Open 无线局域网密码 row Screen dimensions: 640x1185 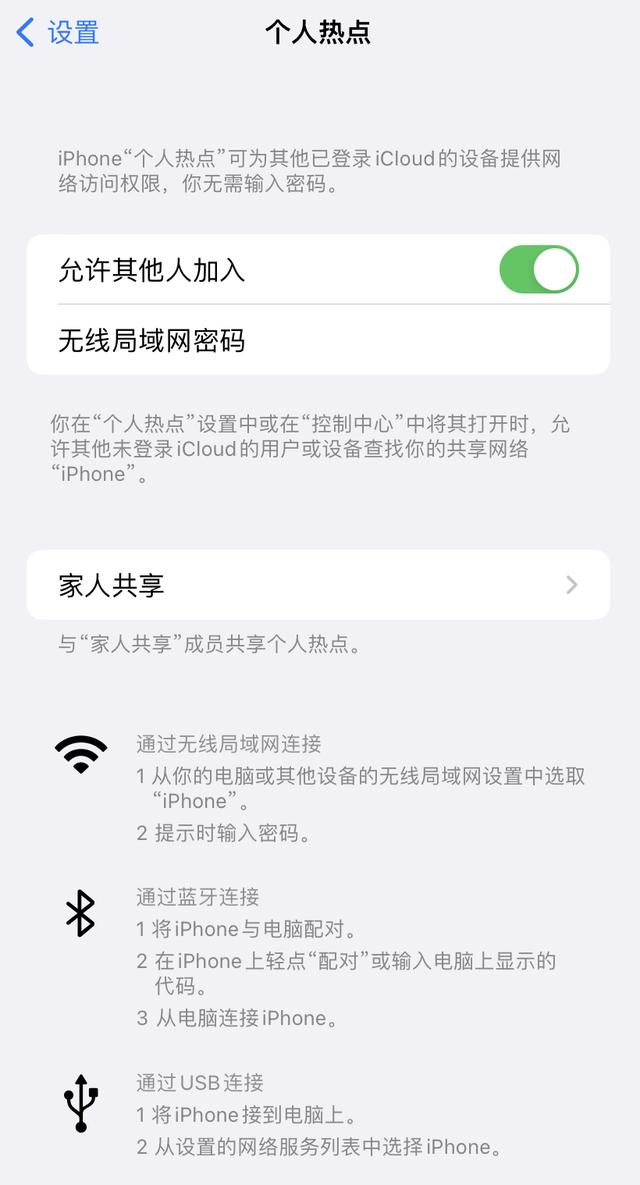(x=318, y=341)
